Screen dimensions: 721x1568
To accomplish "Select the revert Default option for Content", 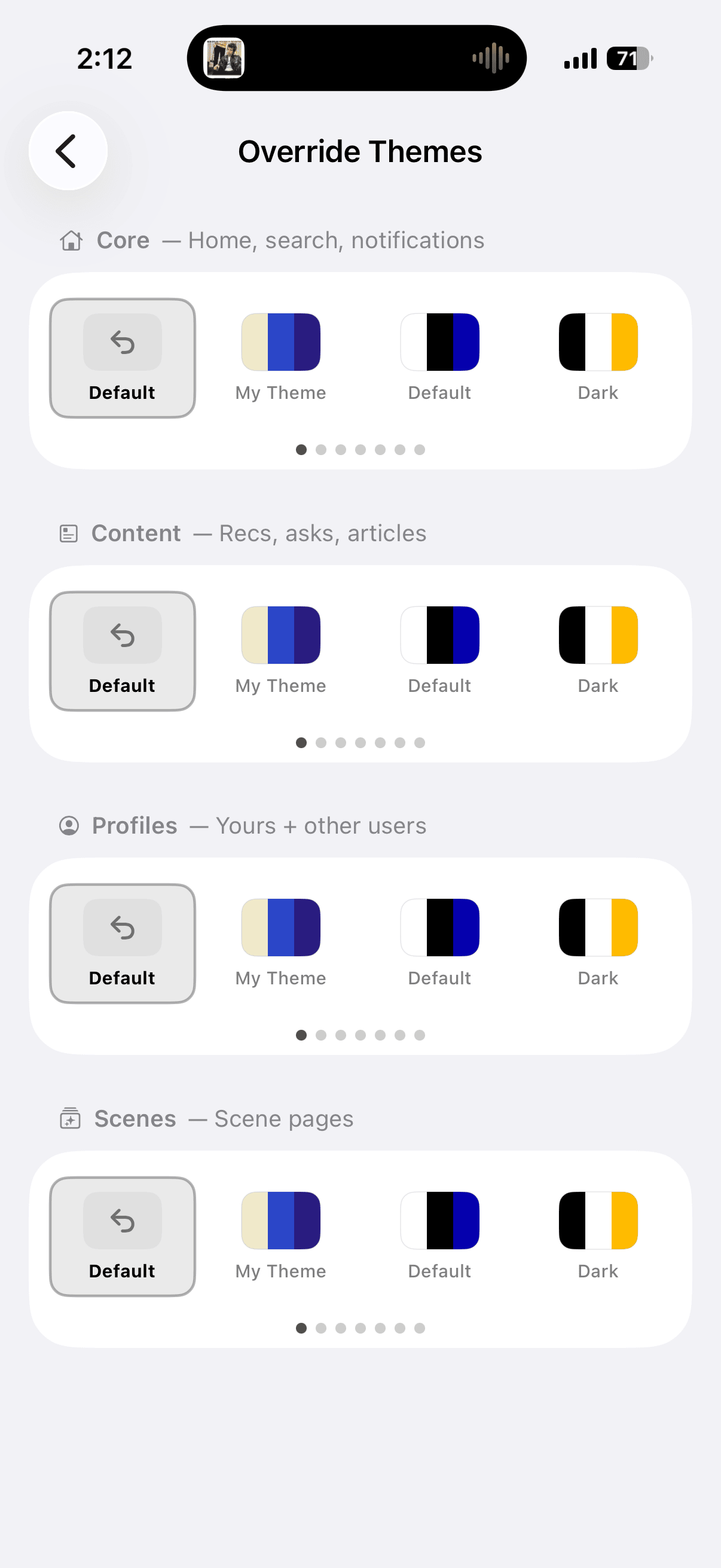I will point(123,651).
